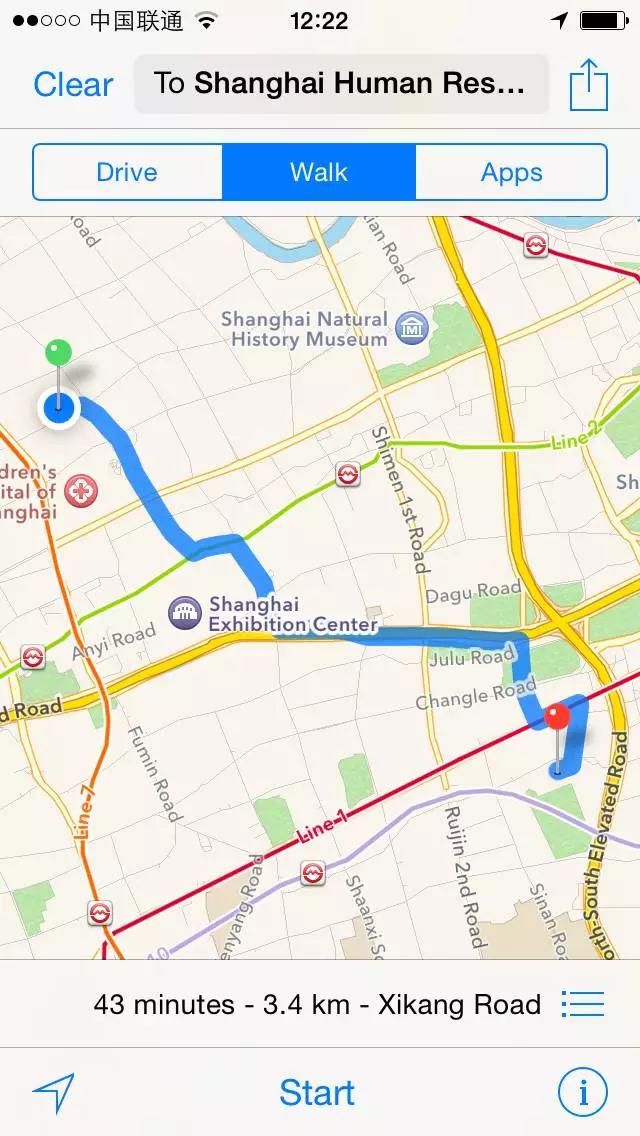The image size is (640, 1136).
Task: Select the Shanghai Exhibition Center marker
Action: point(185,612)
